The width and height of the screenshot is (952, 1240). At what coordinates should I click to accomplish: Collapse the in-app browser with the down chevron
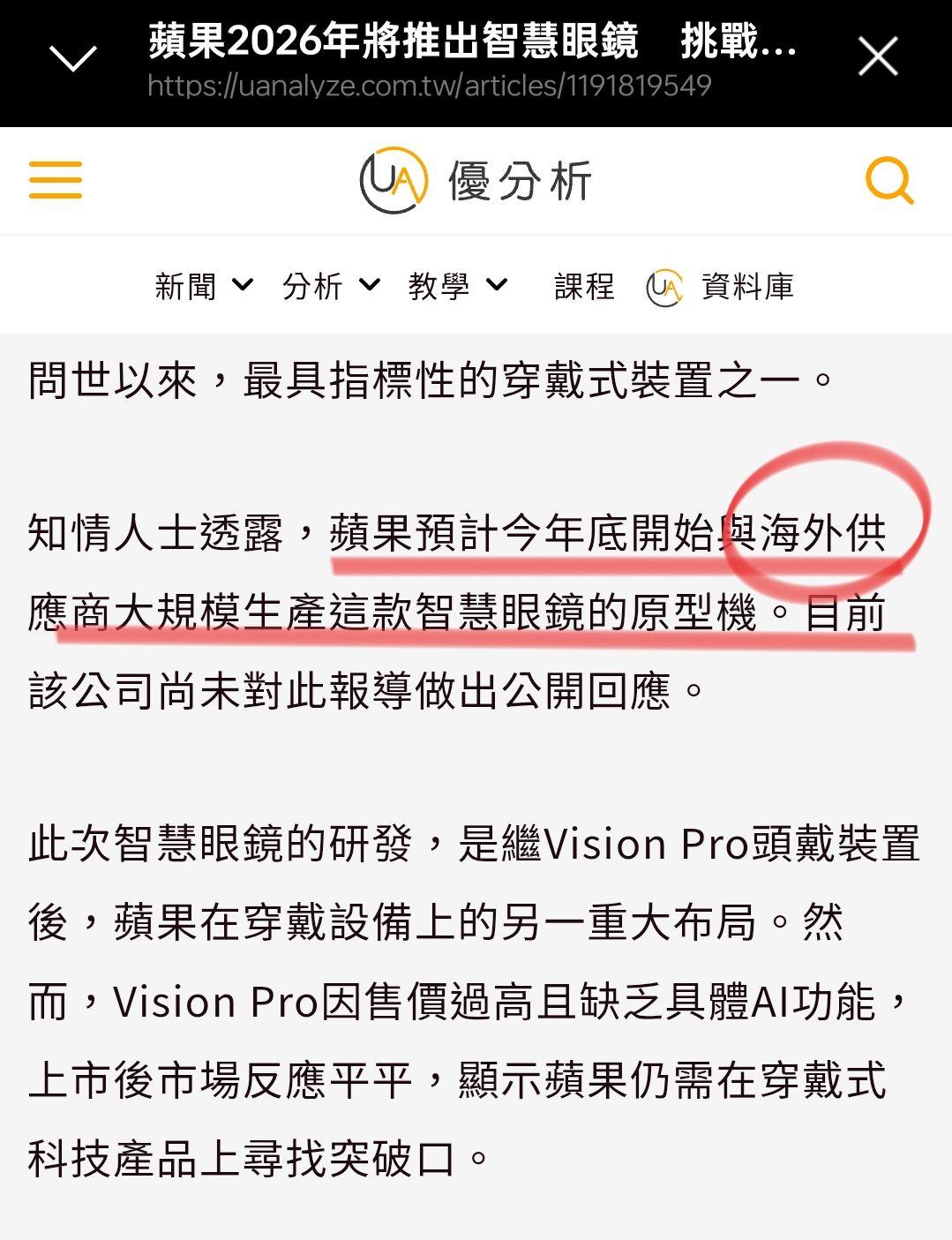[x=72, y=58]
